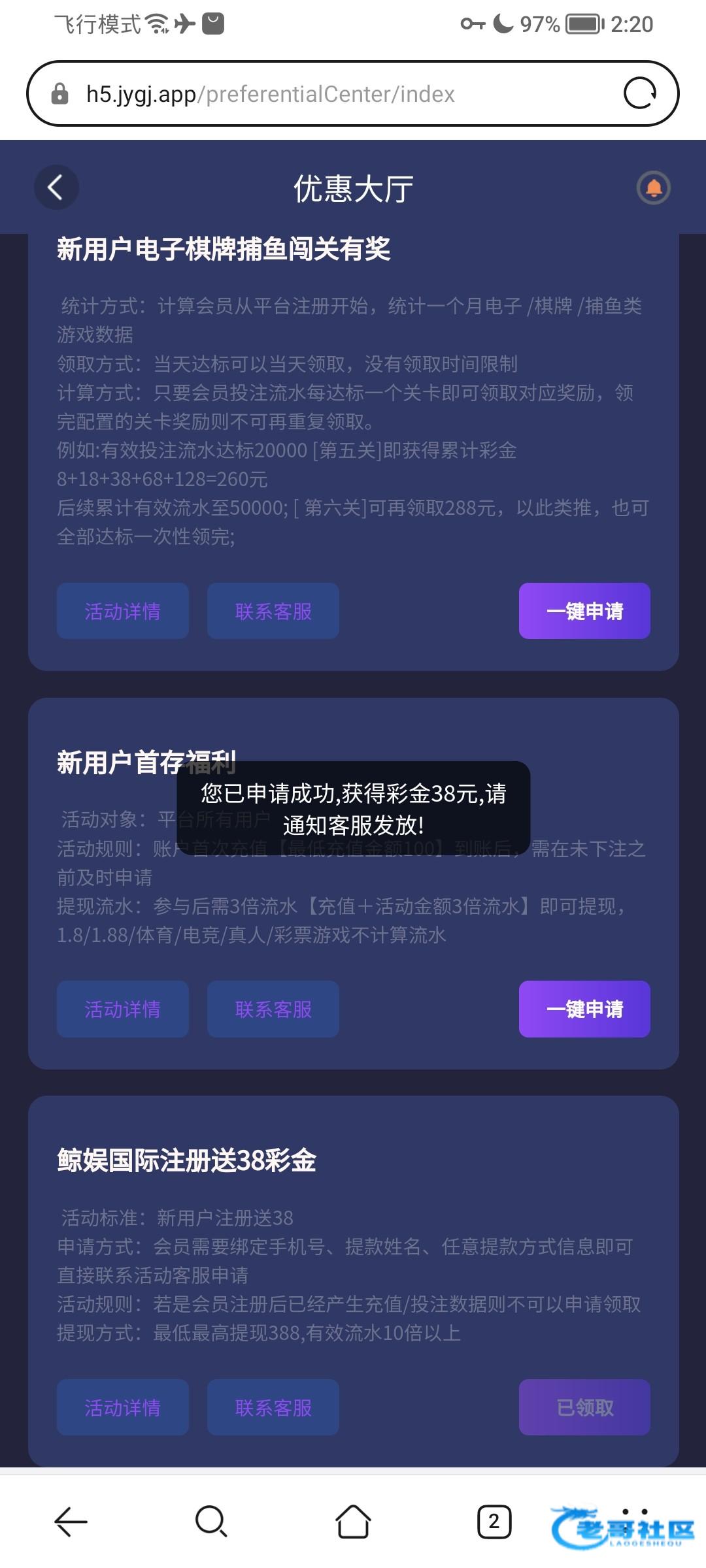
Task: Open the browser search
Action: pos(211,1522)
